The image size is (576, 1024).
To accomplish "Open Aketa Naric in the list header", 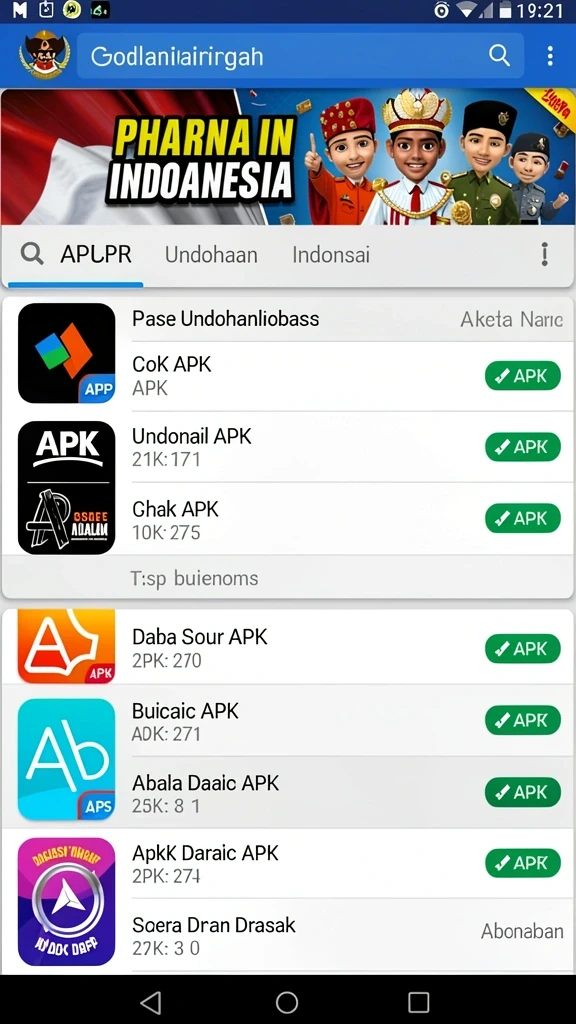I will click(x=511, y=319).
